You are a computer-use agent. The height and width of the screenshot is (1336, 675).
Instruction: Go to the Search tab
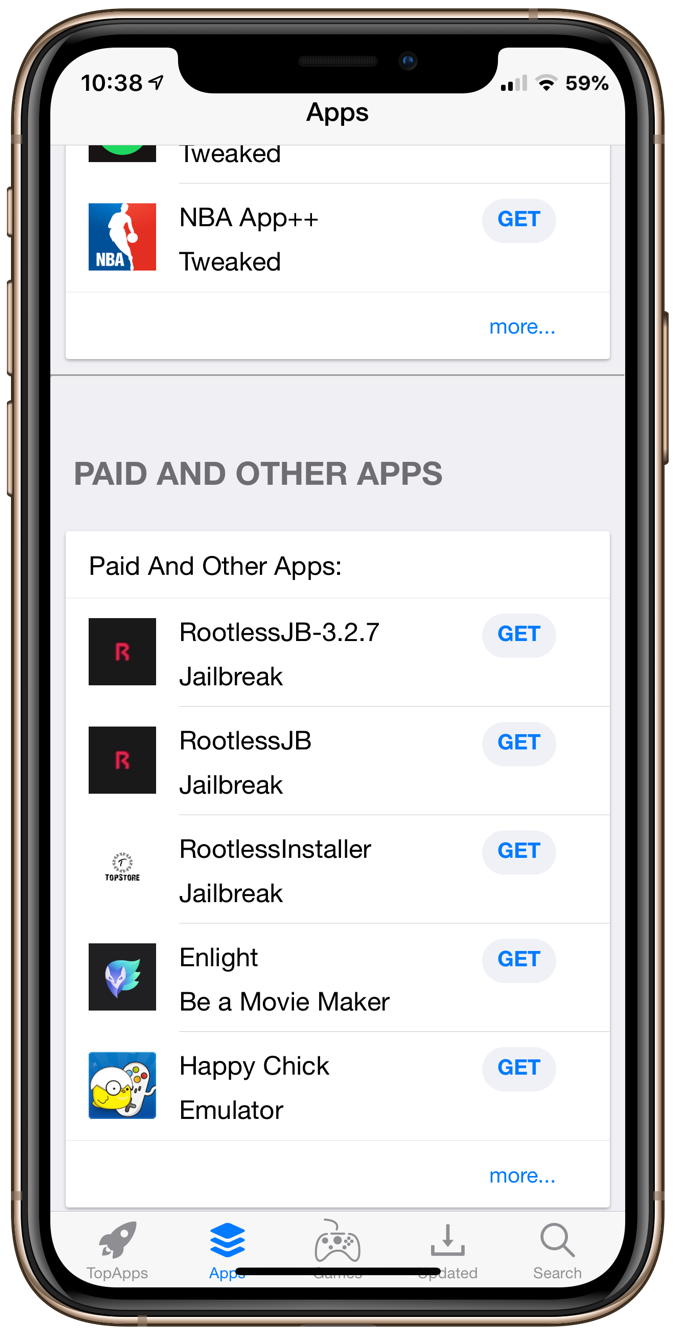tap(557, 1250)
